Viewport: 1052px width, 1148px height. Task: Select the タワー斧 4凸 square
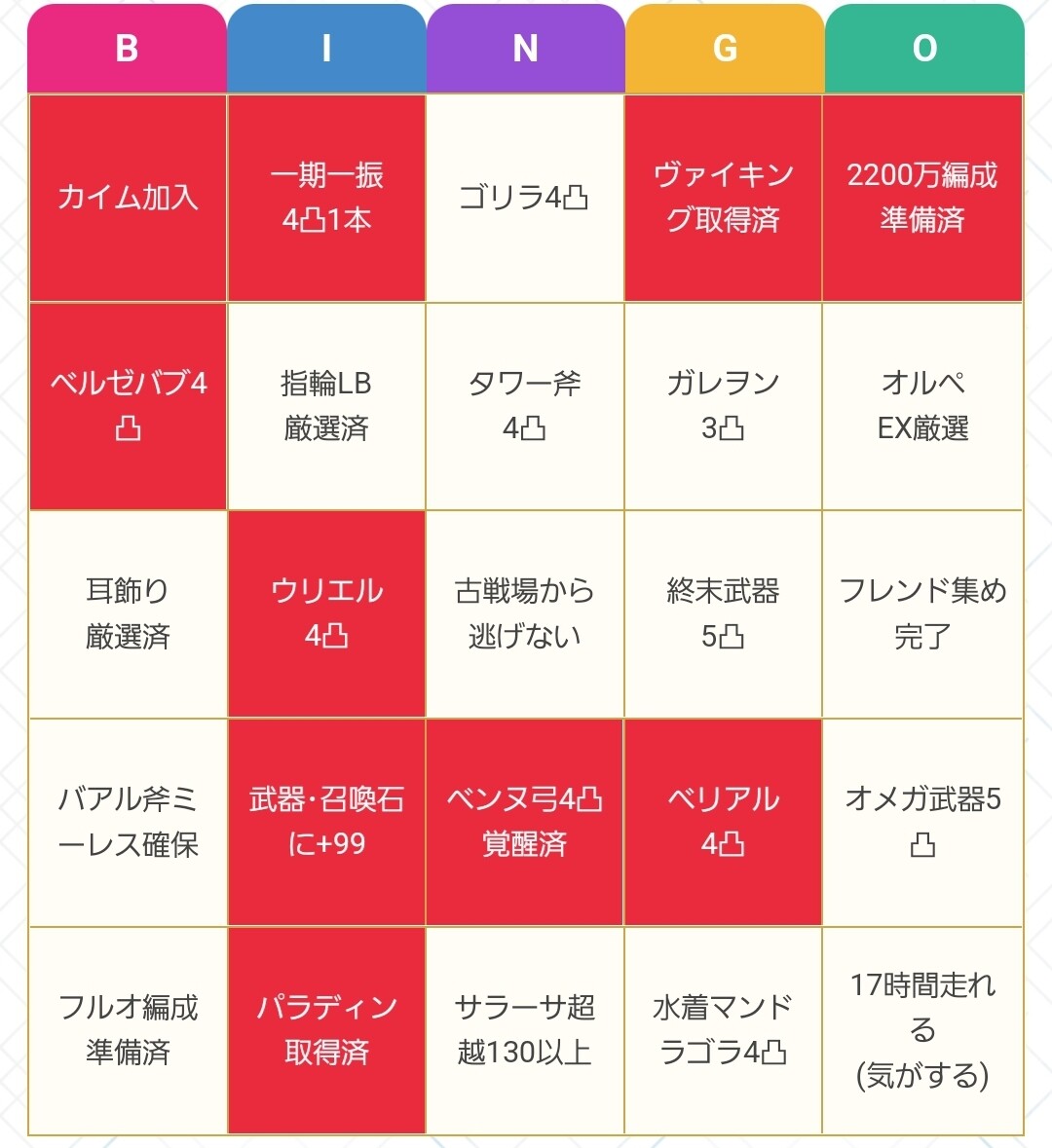[524, 406]
